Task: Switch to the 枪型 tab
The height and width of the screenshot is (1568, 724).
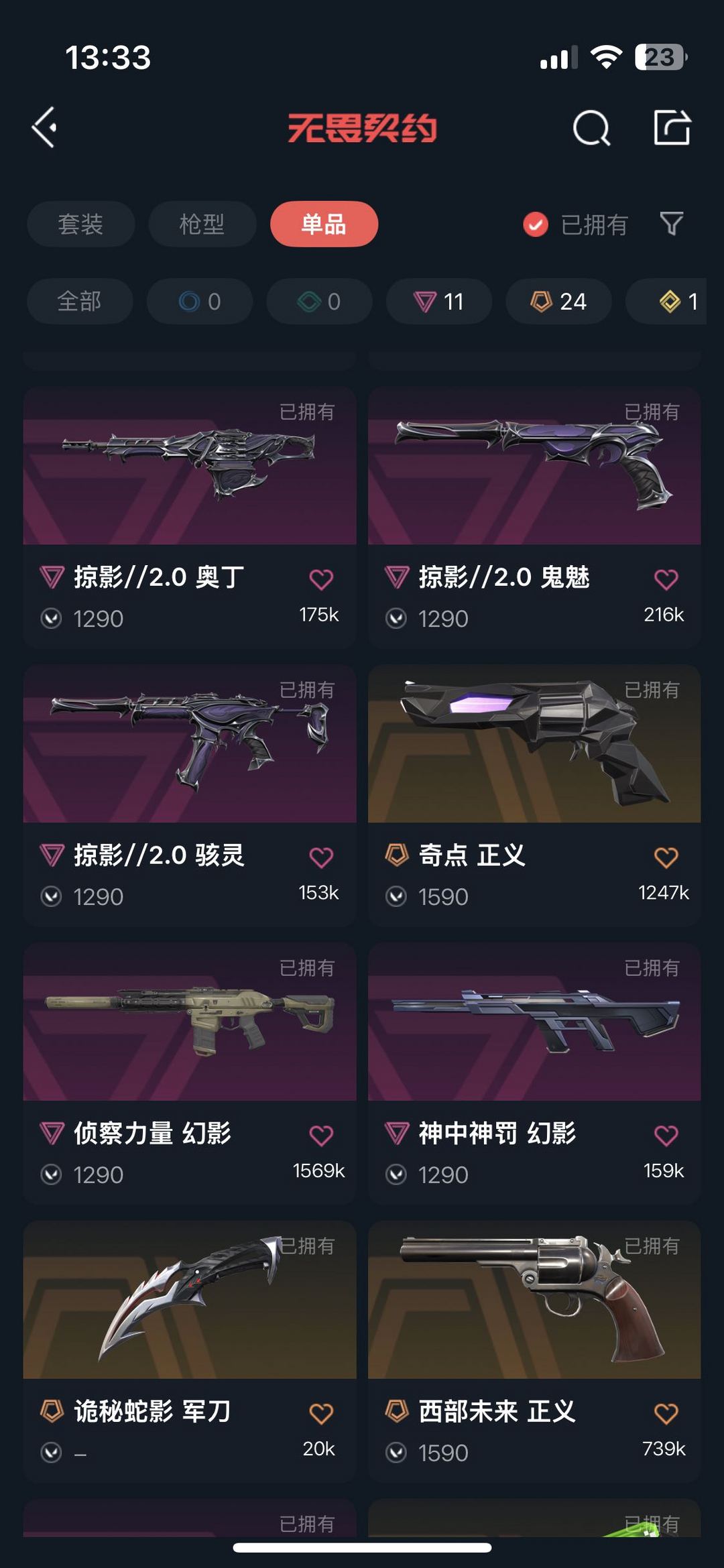Action: coord(202,224)
